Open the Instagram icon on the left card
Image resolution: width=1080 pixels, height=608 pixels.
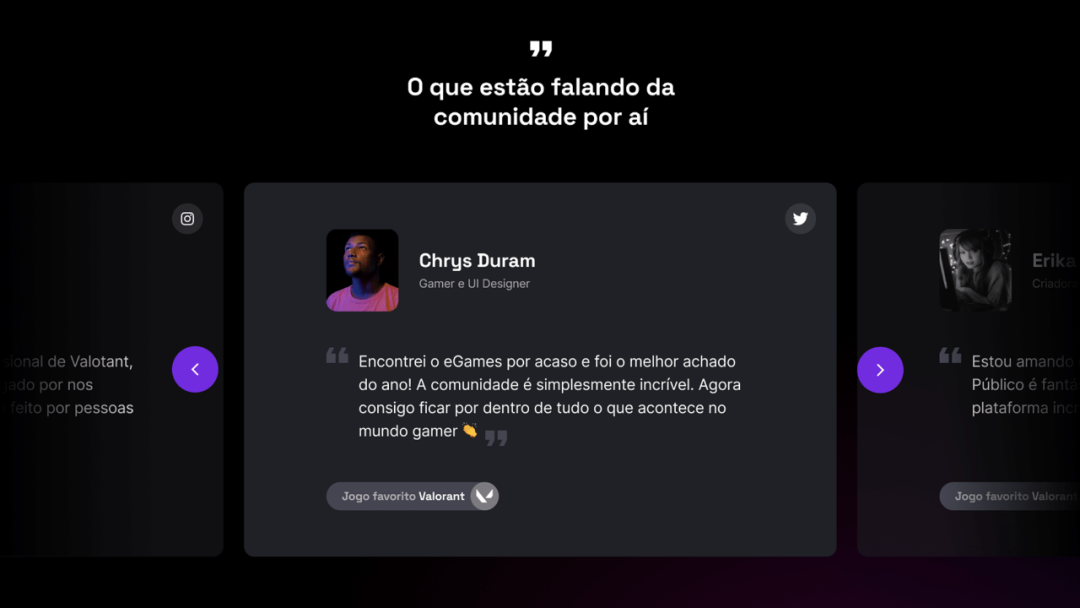187,219
